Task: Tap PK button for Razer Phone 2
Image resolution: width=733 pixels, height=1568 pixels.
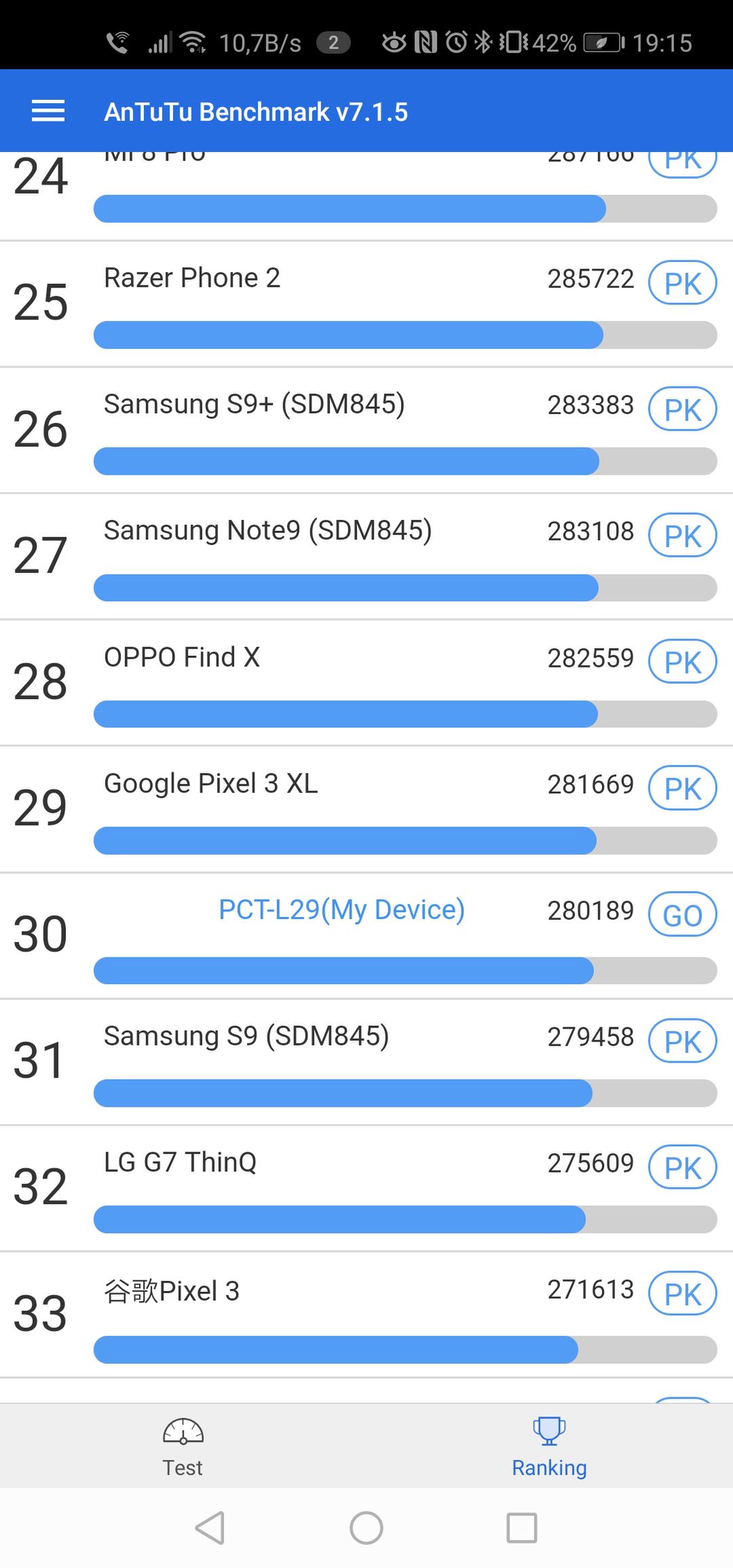Action: click(x=683, y=283)
